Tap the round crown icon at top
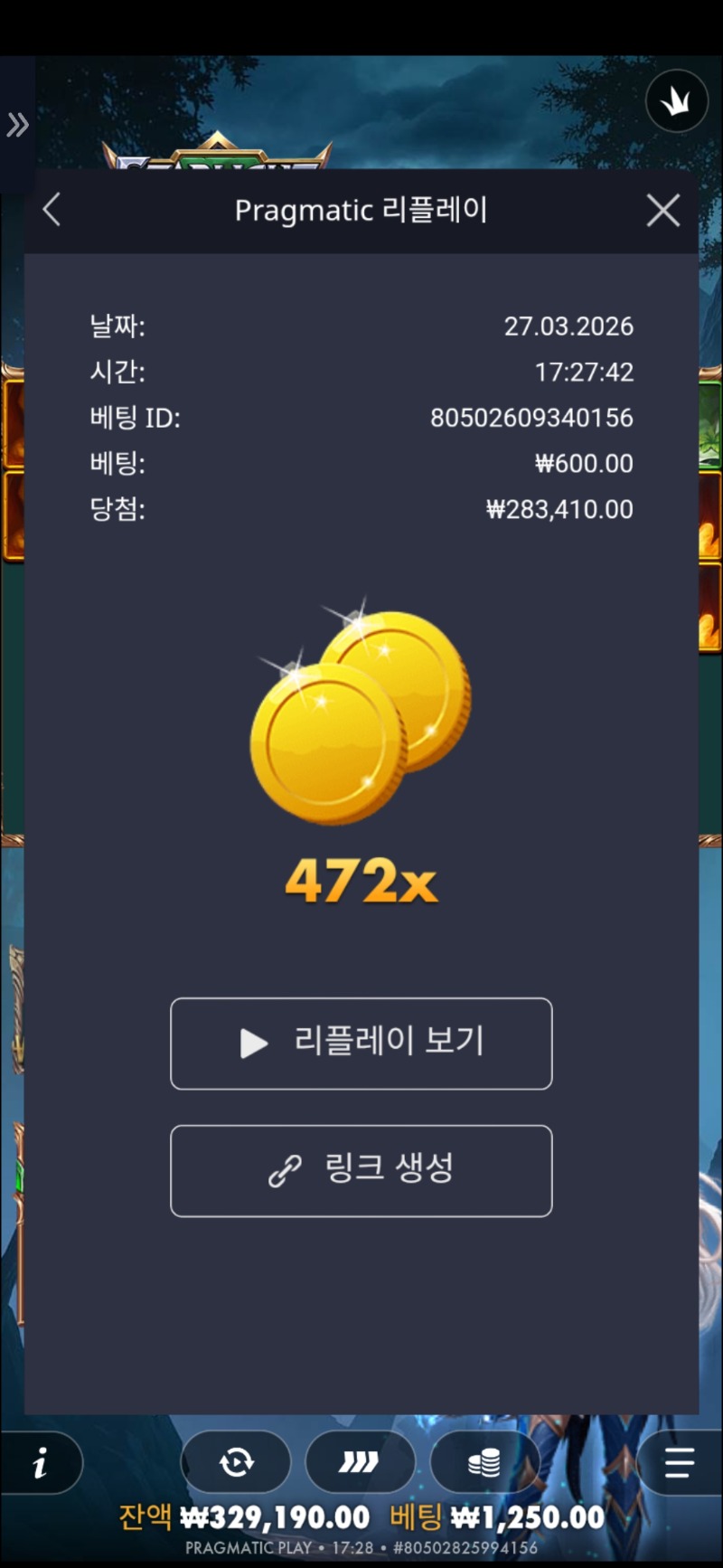723x1568 pixels. point(677,102)
